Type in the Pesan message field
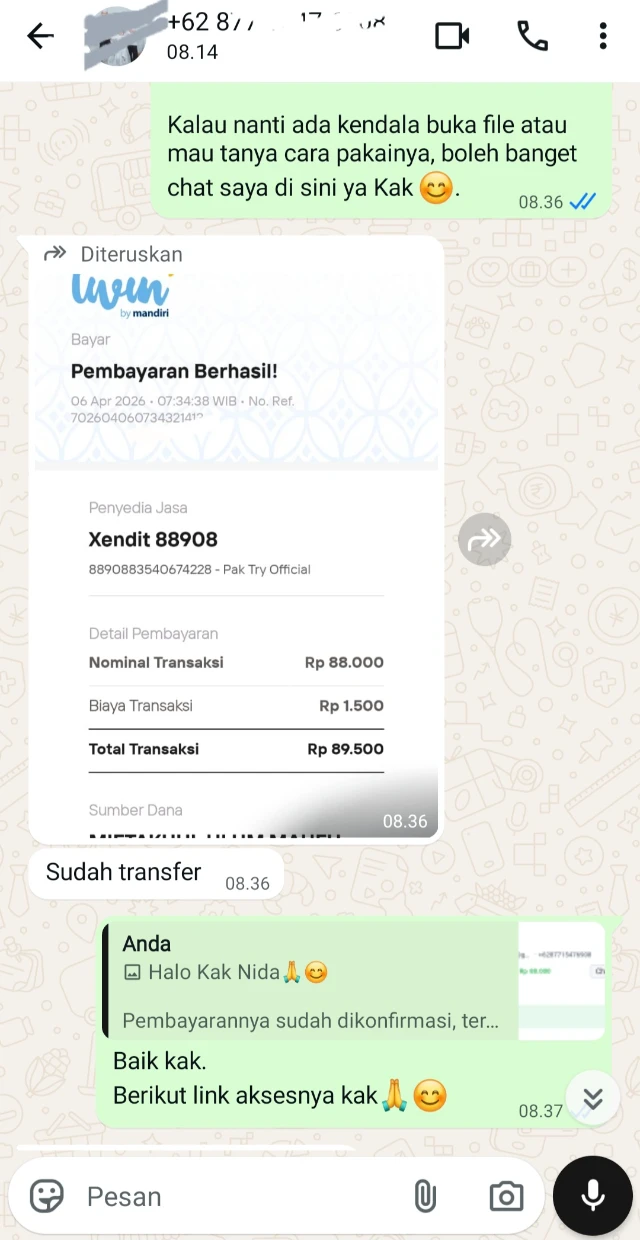This screenshot has height=1240, width=640. (240, 1196)
